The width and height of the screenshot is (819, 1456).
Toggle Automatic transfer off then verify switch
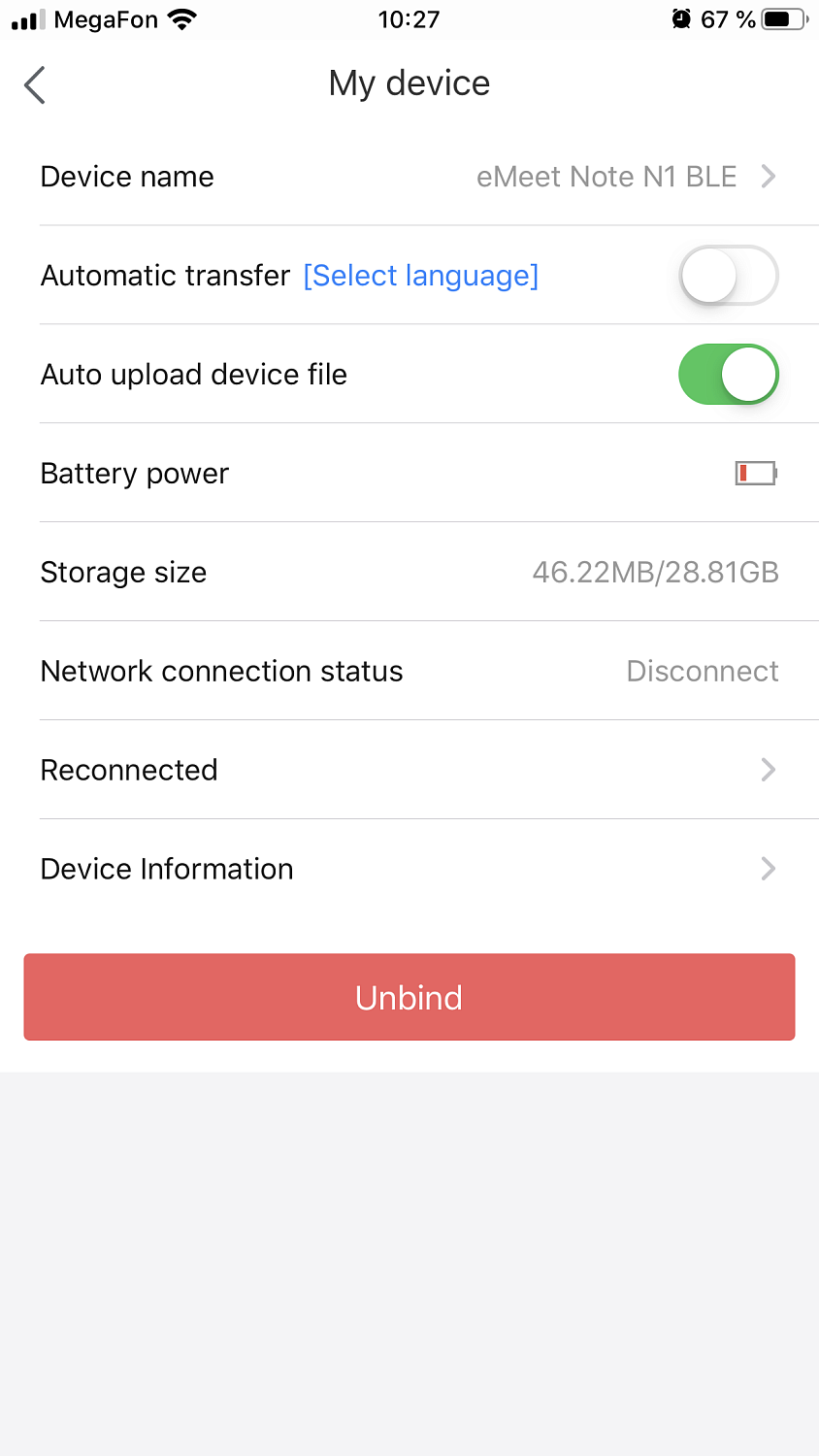coord(728,276)
